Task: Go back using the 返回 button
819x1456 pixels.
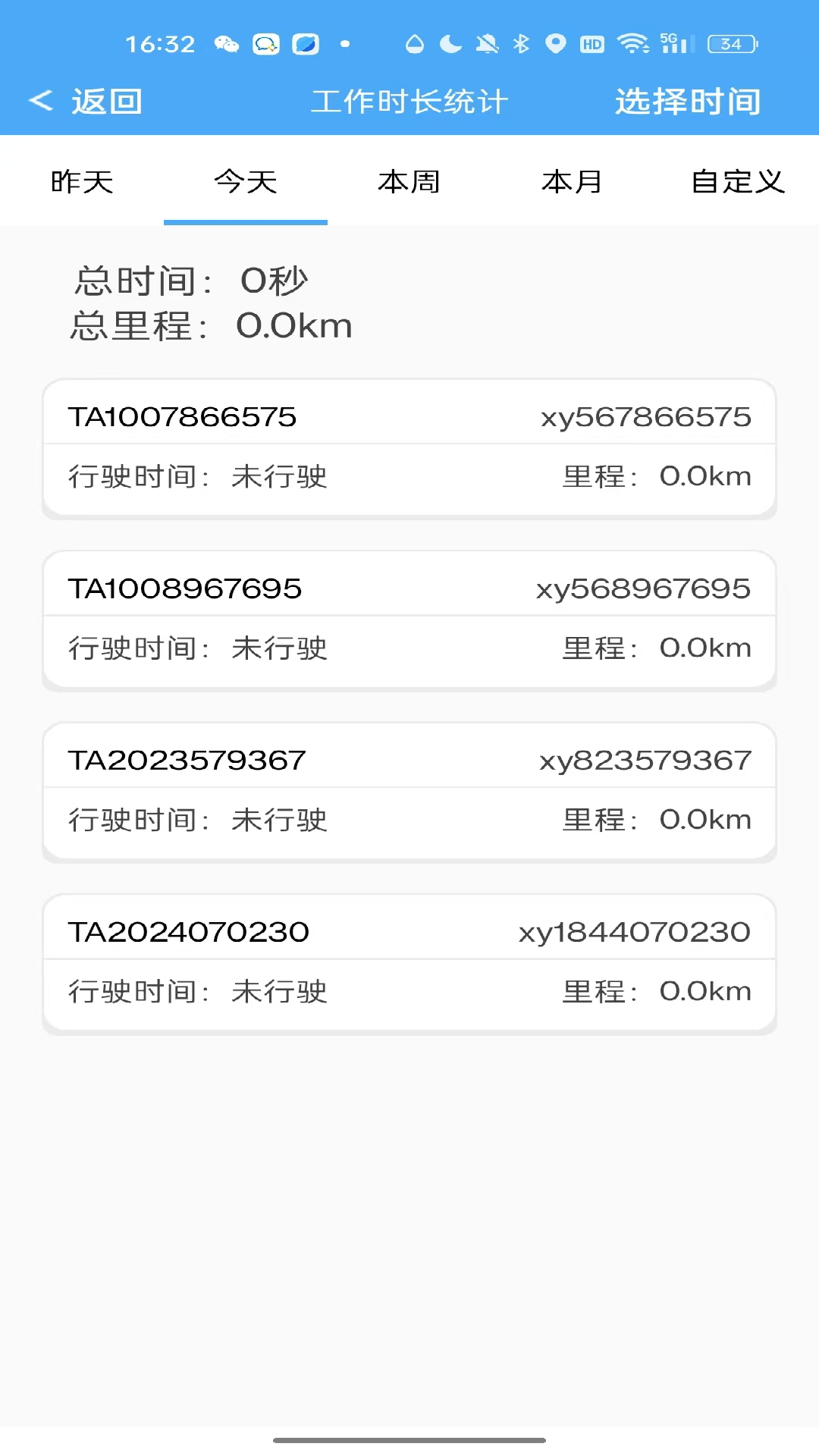Action: tap(86, 102)
